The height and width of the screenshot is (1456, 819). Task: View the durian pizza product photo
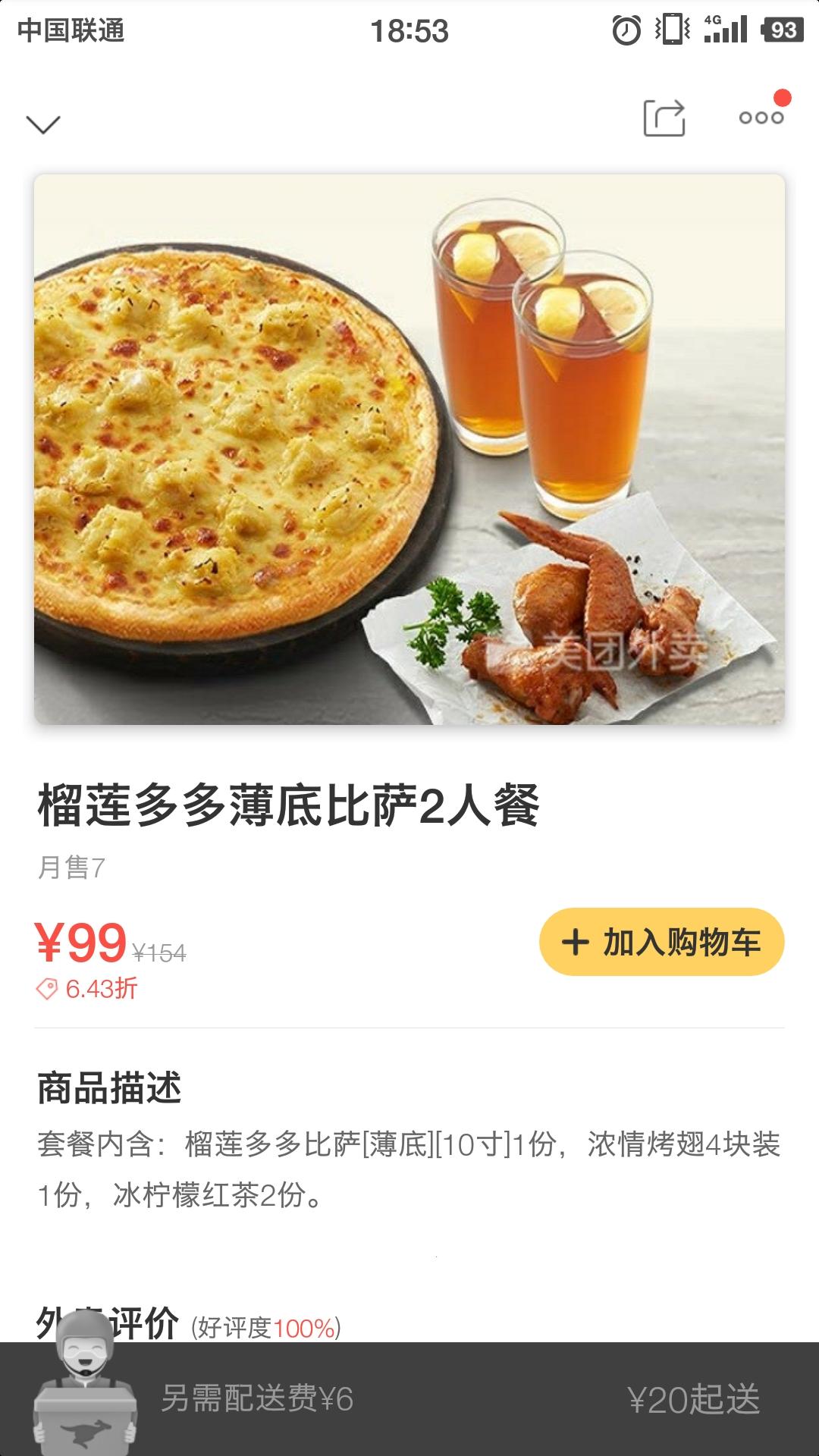pyautogui.click(x=409, y=449)
